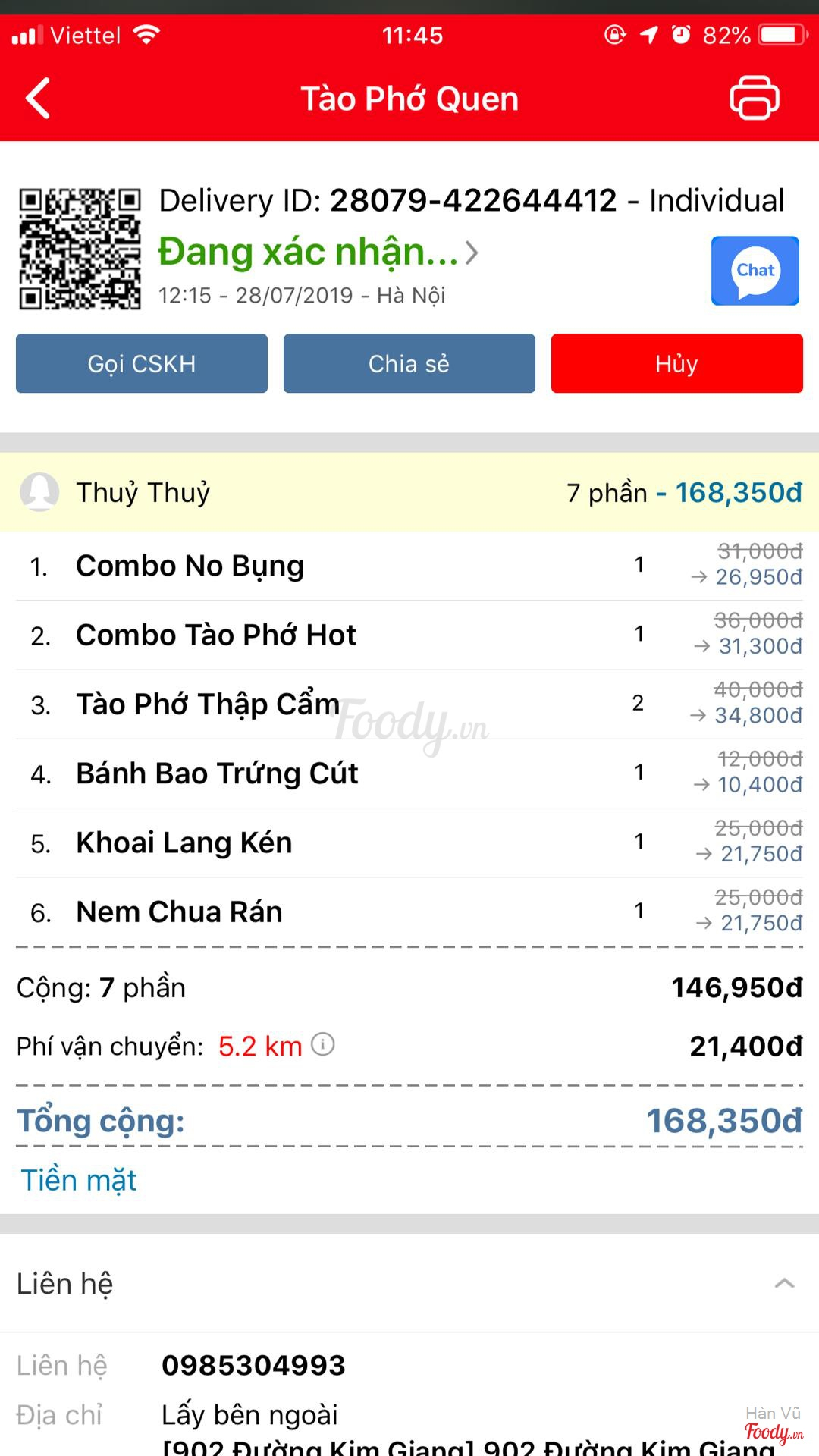
Task: Open chat about this delivery
Action: (755, 271)
